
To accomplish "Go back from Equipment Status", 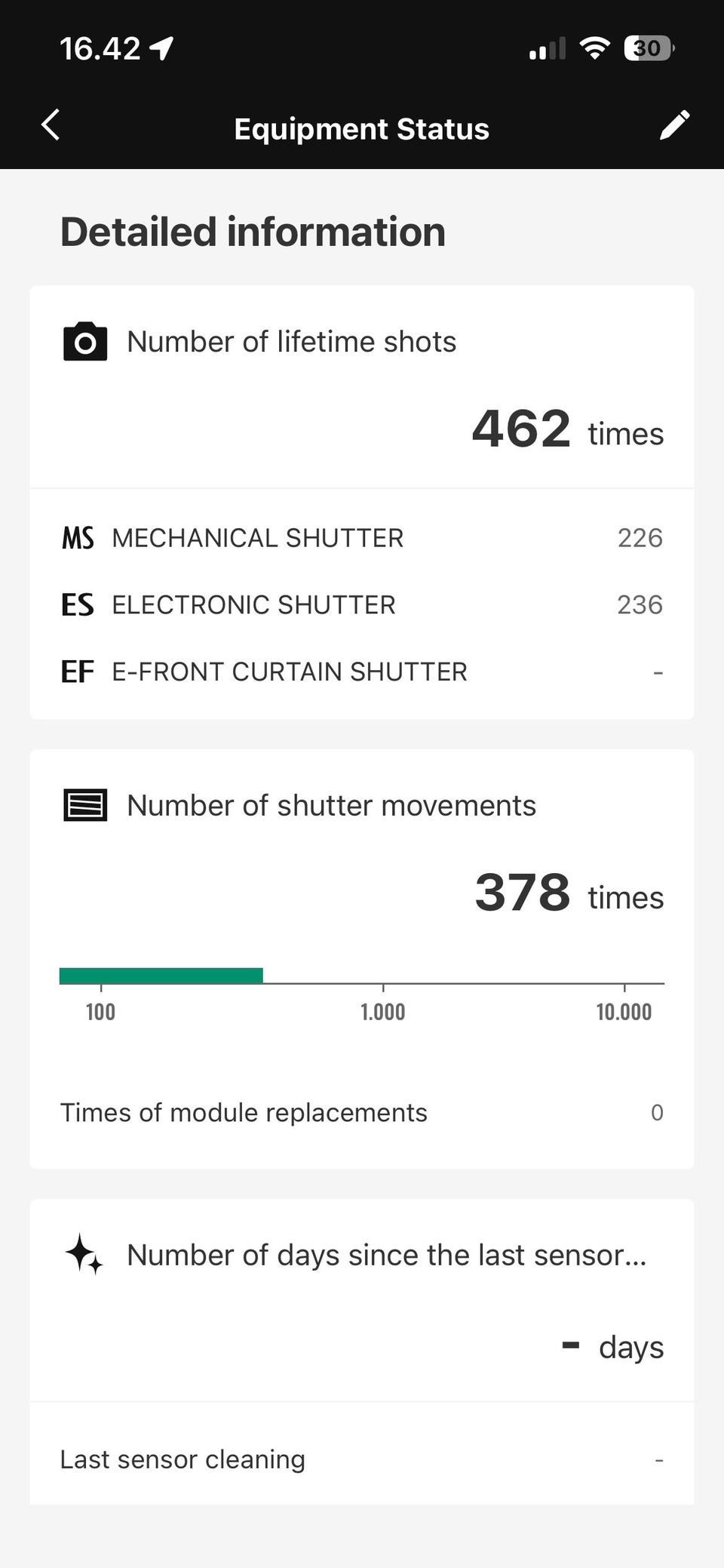I will click(51, 125).
